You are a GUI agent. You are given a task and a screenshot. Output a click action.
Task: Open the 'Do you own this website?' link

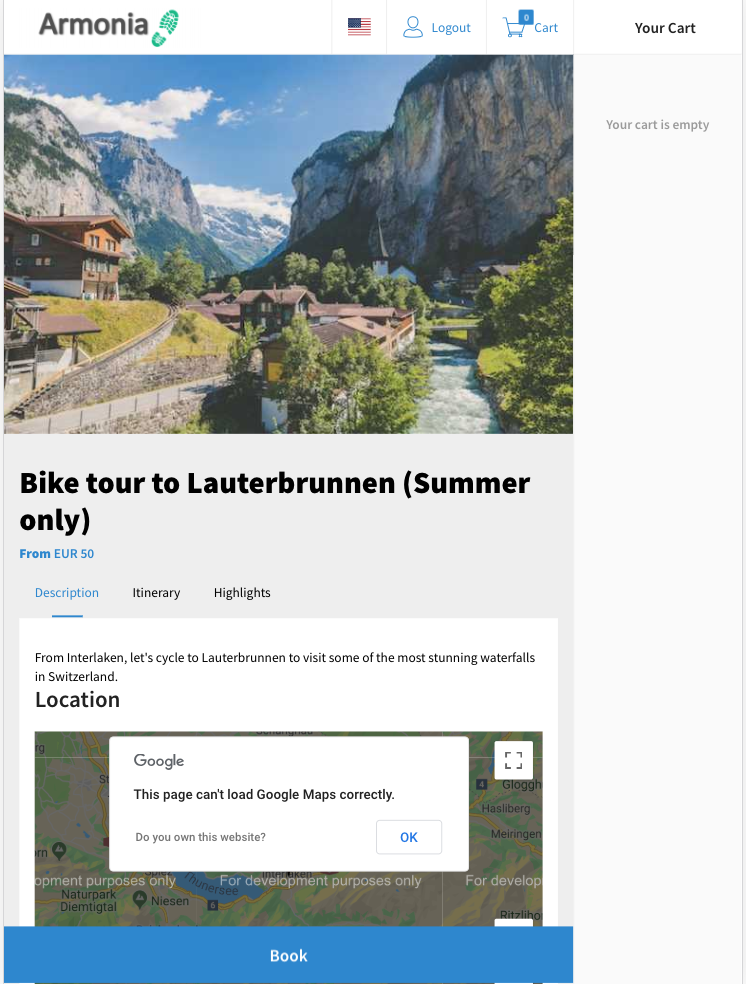[x=201, y=837]
